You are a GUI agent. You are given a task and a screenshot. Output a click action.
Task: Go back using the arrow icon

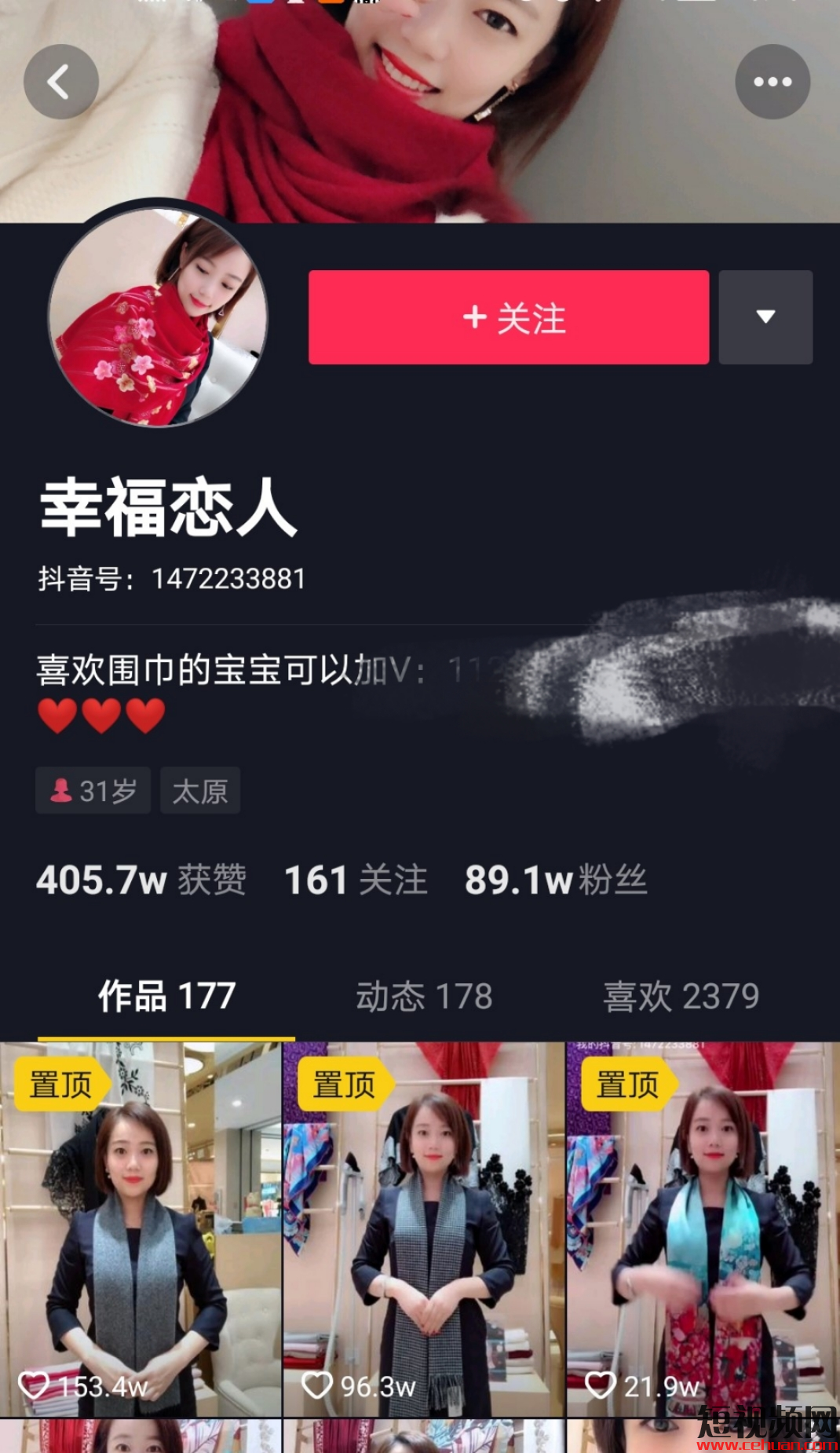pos(60,82)
